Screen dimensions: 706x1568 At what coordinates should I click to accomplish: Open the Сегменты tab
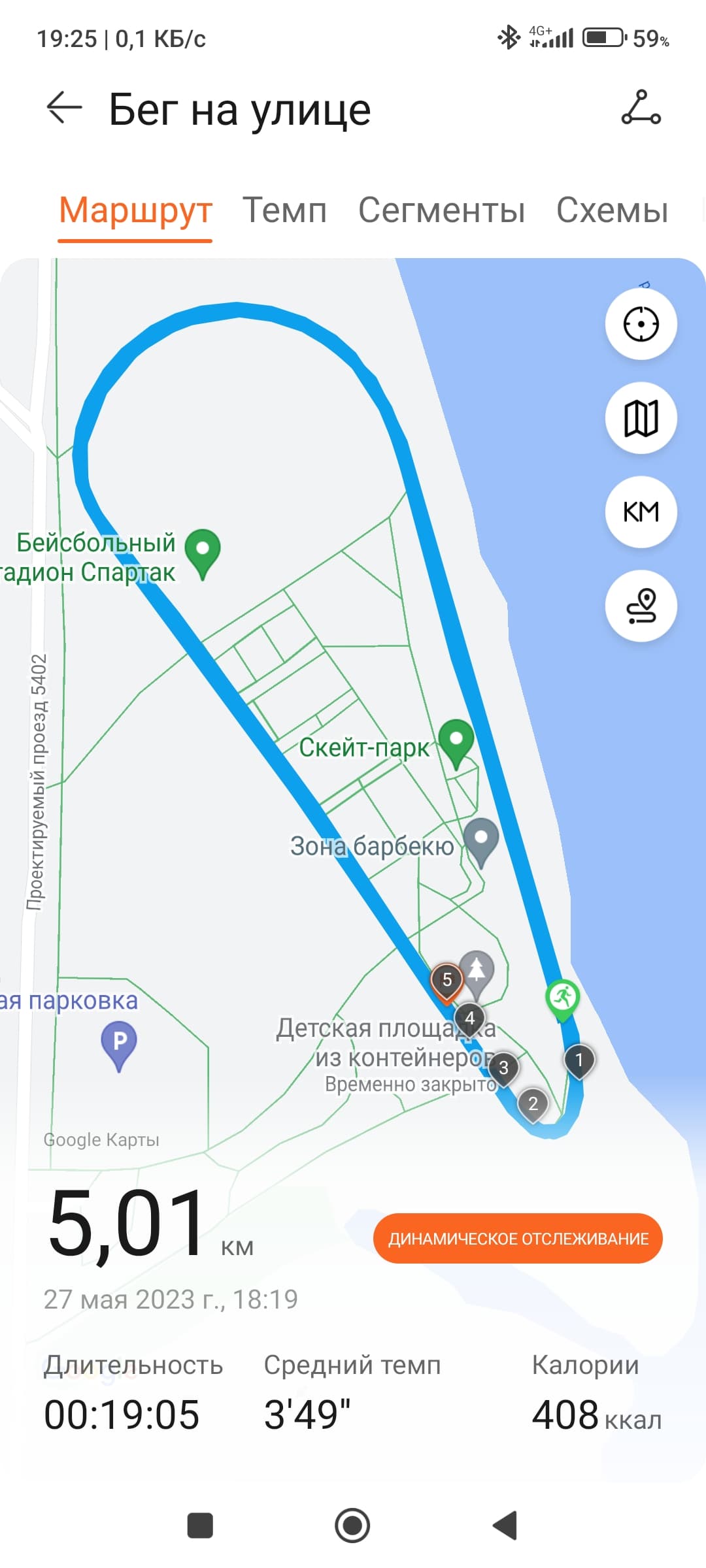pyautogui.click(x=441, y=210)
